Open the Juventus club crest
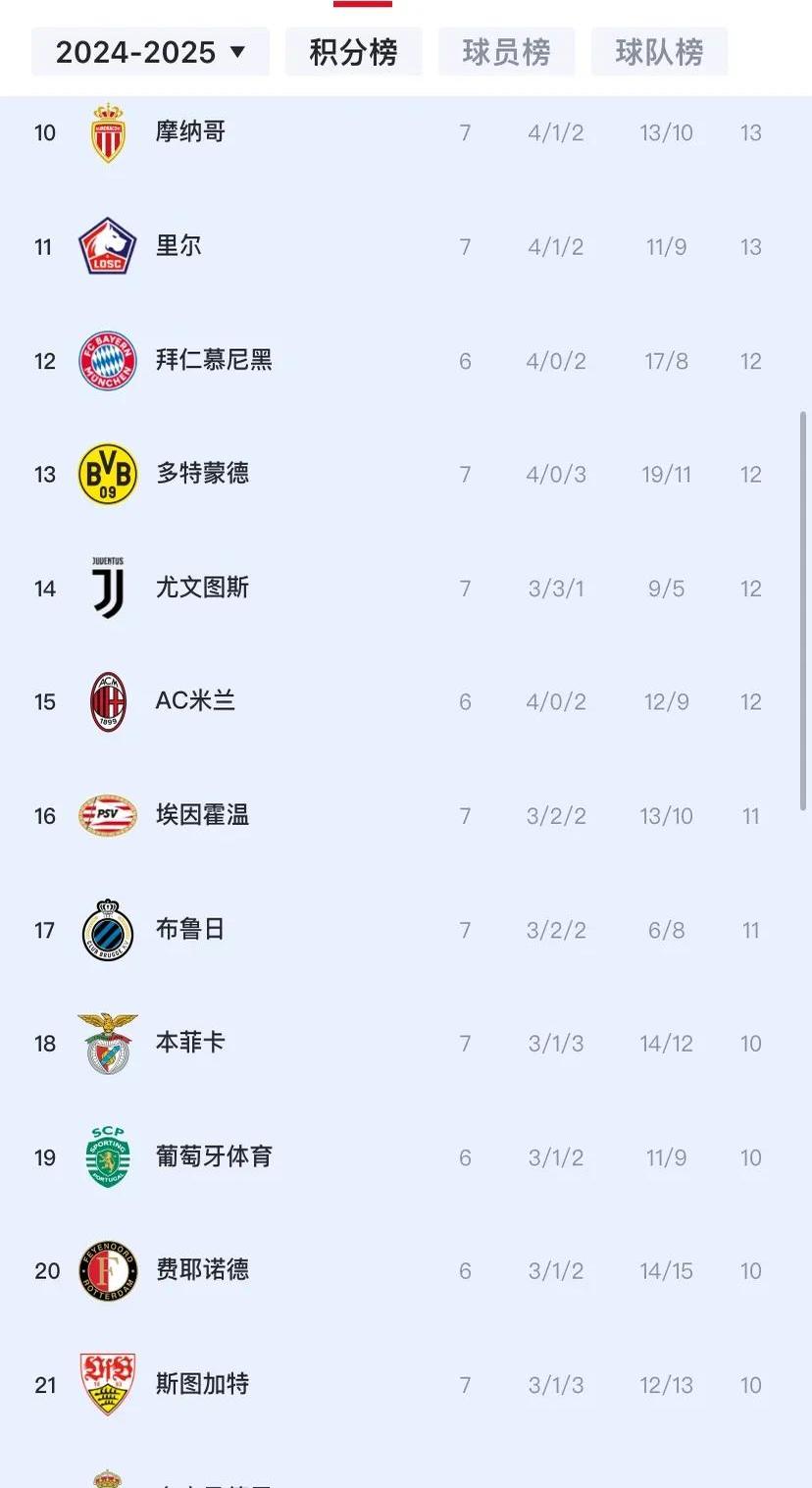 click(x=108, y=588)
